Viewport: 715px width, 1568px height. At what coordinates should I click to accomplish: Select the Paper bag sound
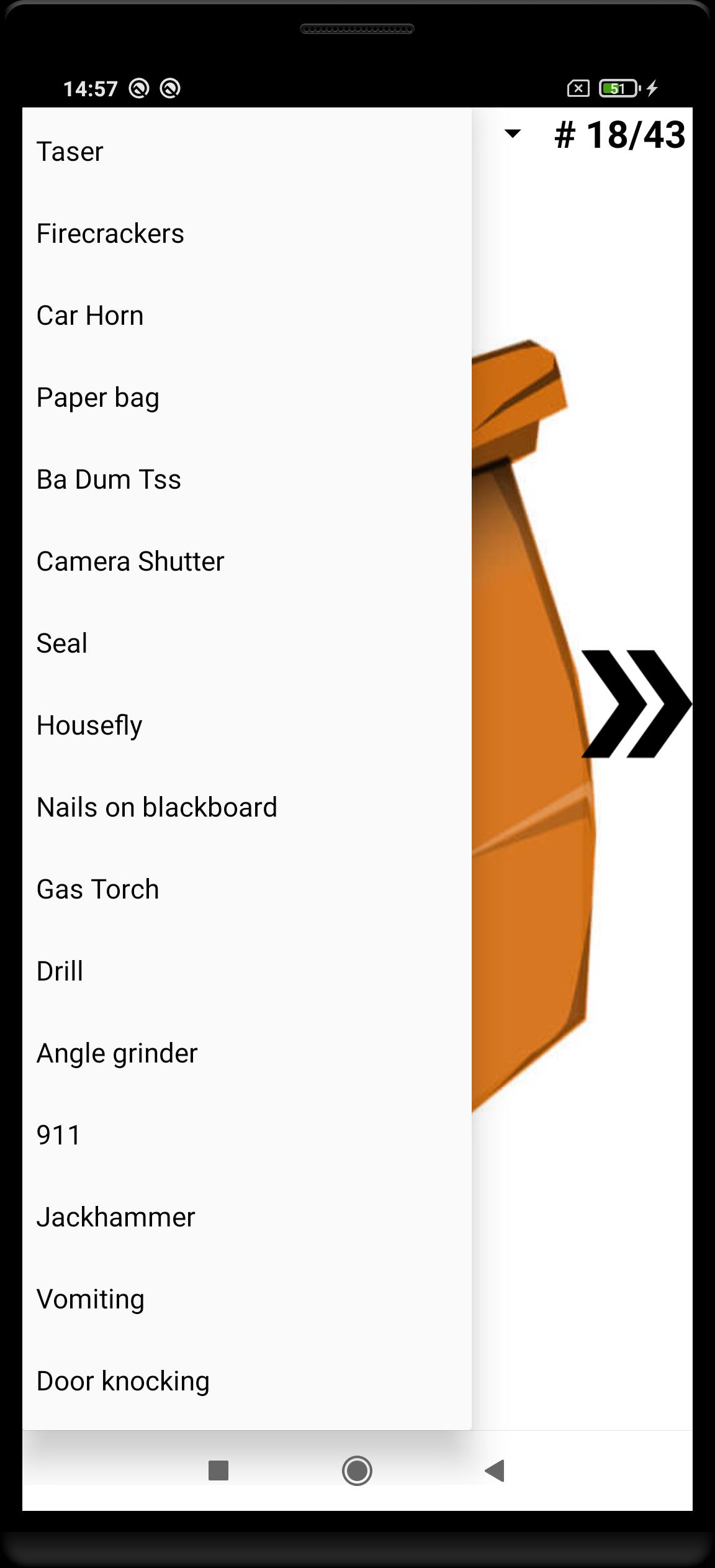click(246, 397)
